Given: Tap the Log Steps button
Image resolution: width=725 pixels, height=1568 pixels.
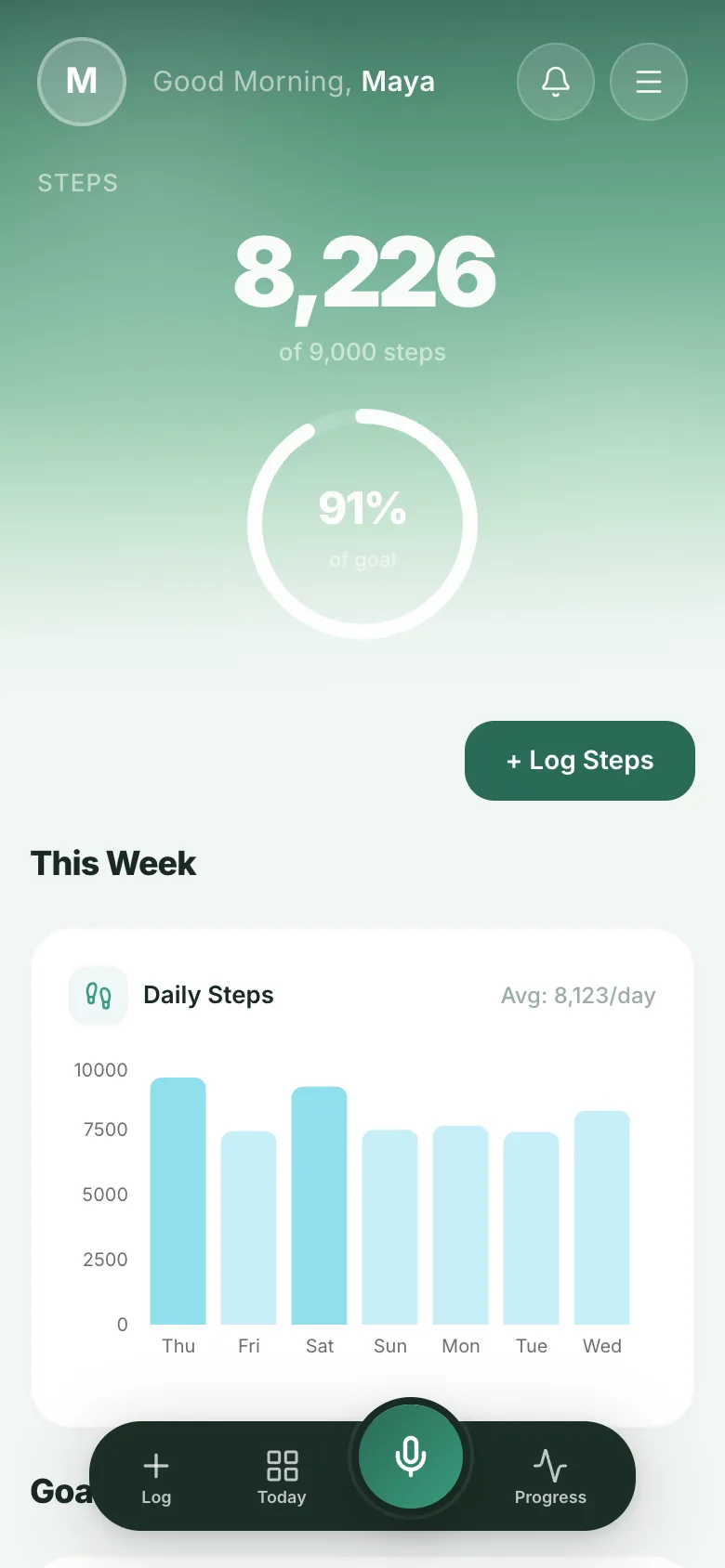Looking at the screenshot, I should (x=580, y=761).
